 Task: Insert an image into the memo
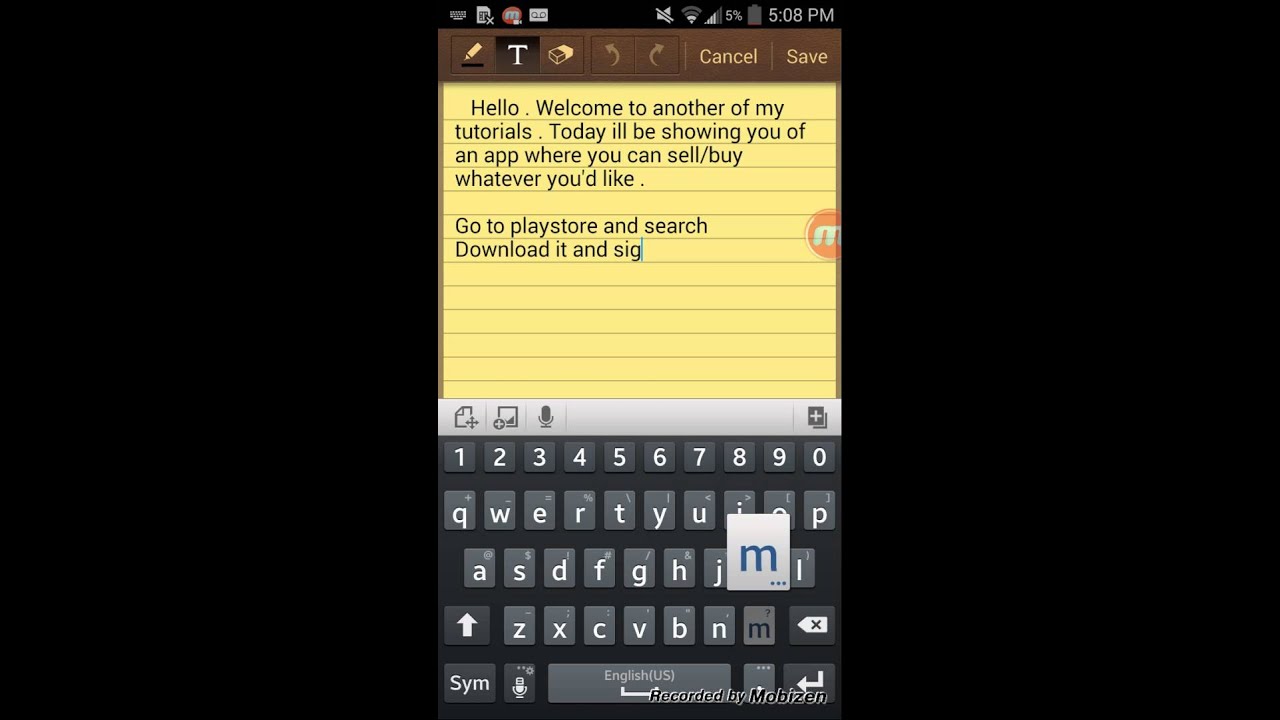pos(506,417)
